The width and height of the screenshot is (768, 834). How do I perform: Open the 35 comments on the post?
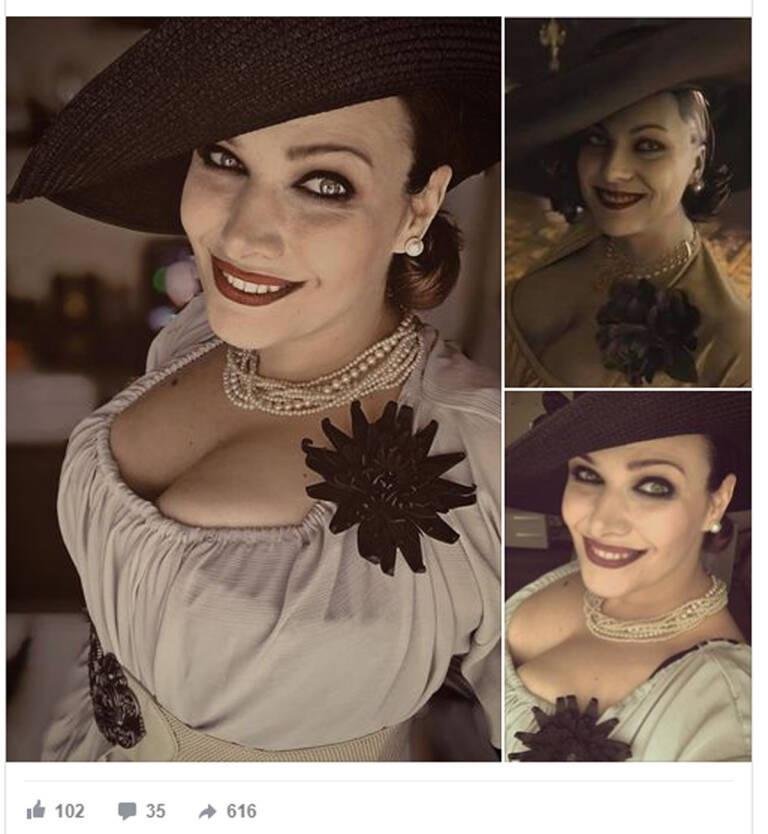coord(128,811)
